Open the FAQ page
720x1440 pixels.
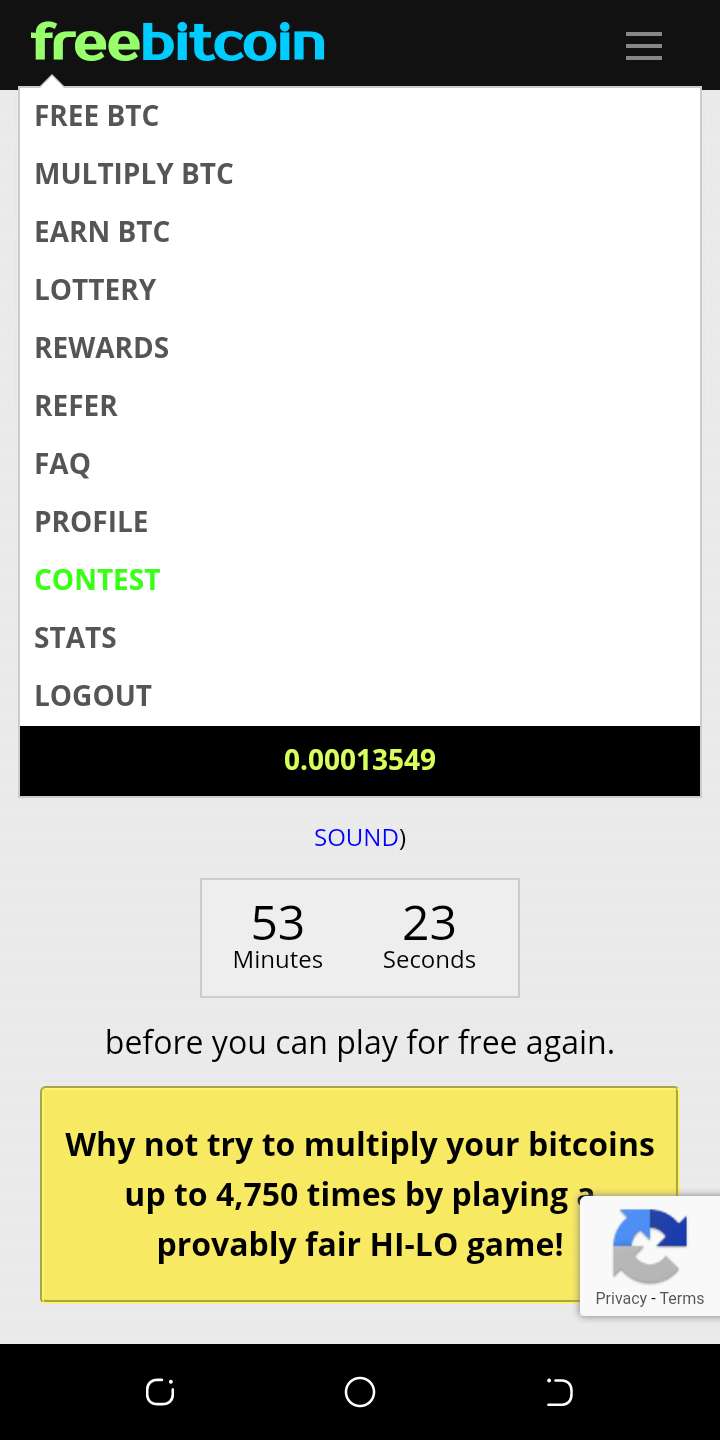pos(62,463)
